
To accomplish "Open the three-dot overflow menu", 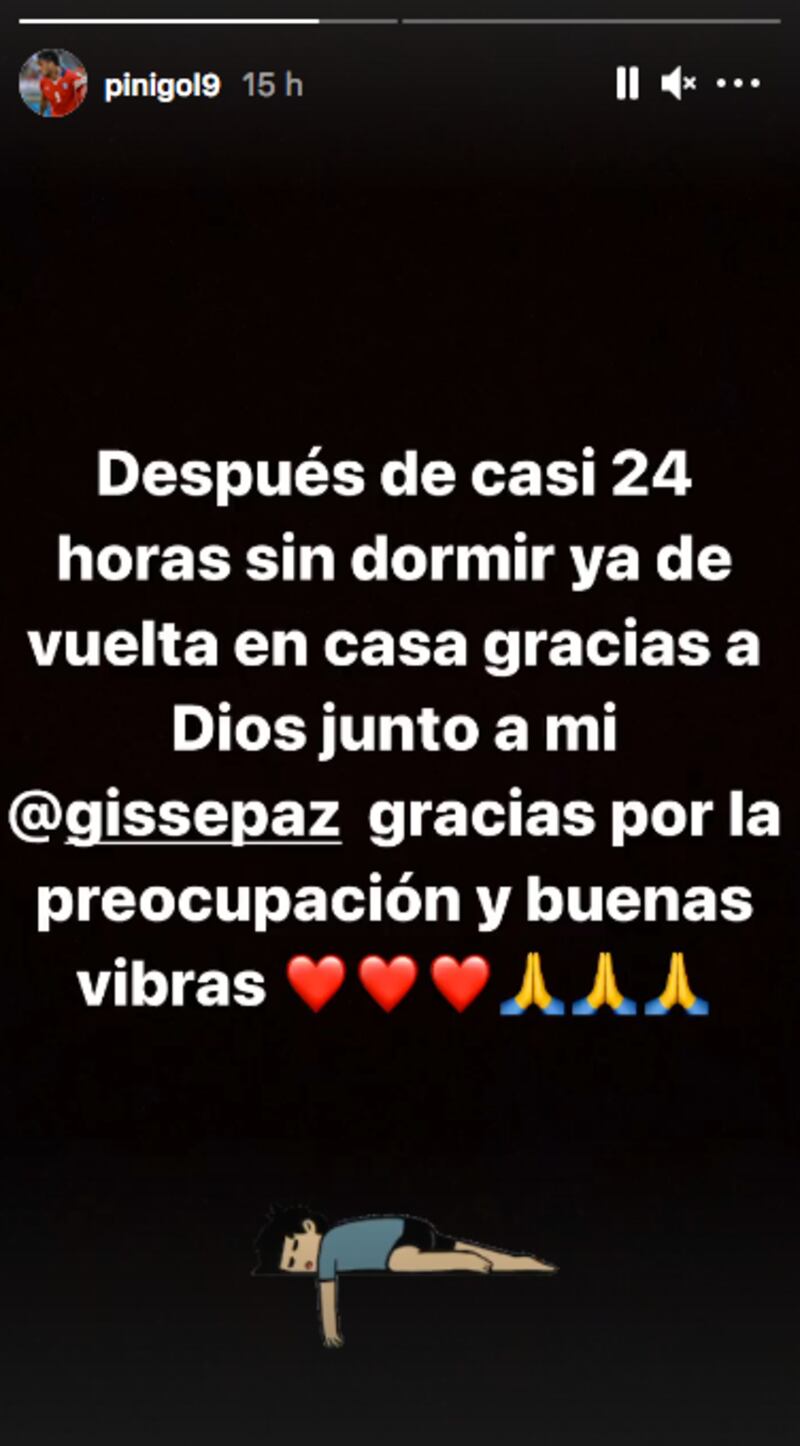I will [739, 84].
